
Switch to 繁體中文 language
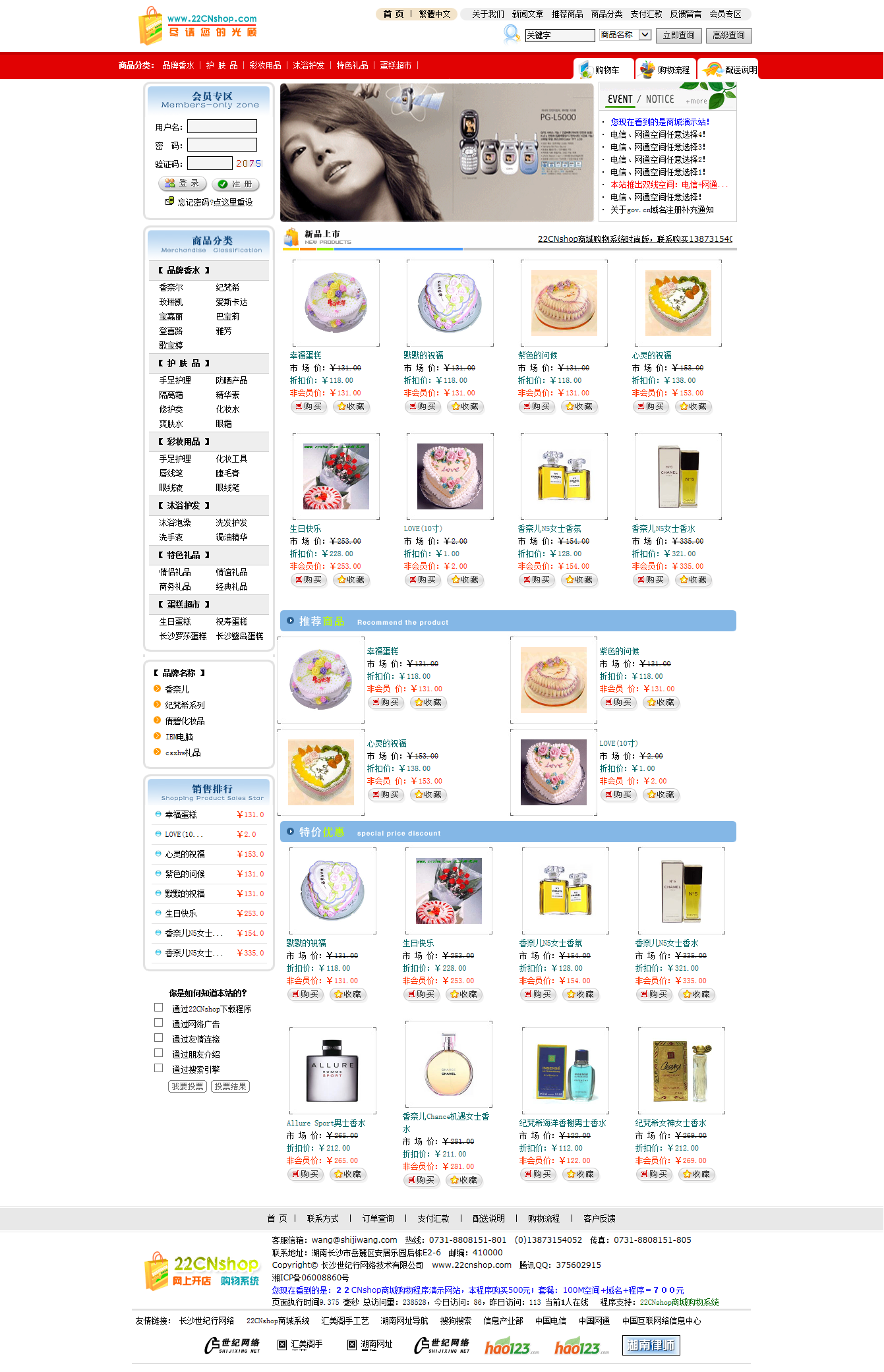[434, 14]
